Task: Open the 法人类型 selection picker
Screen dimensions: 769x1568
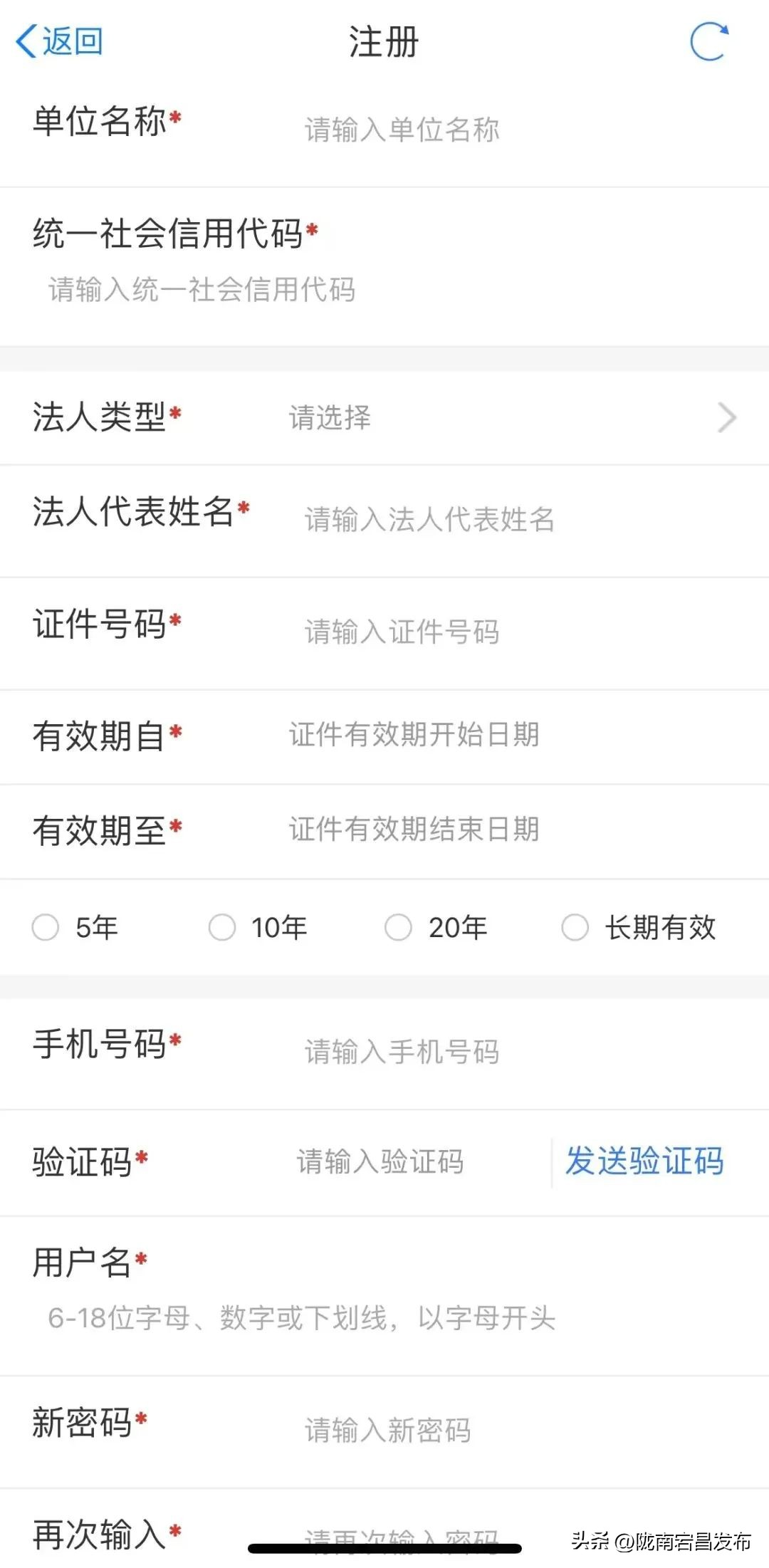Action: 498,418
